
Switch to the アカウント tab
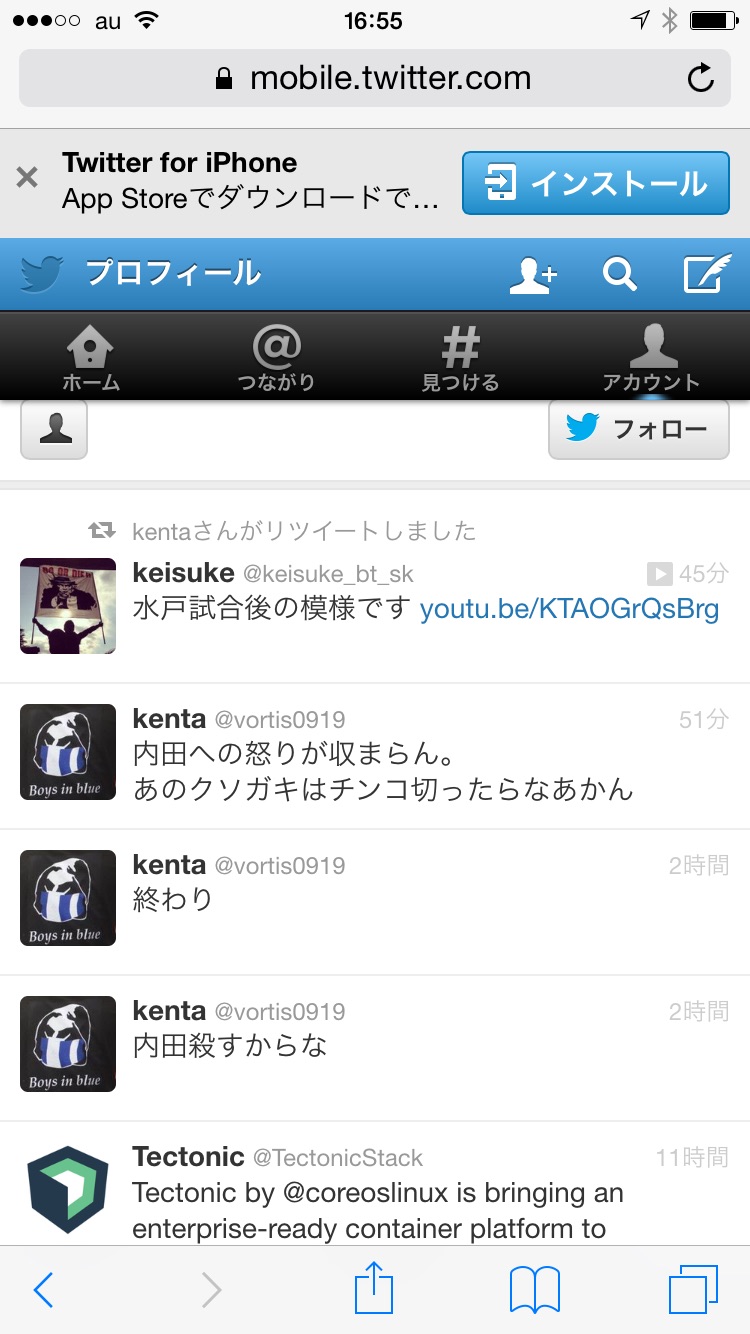[x=651, y=357]
